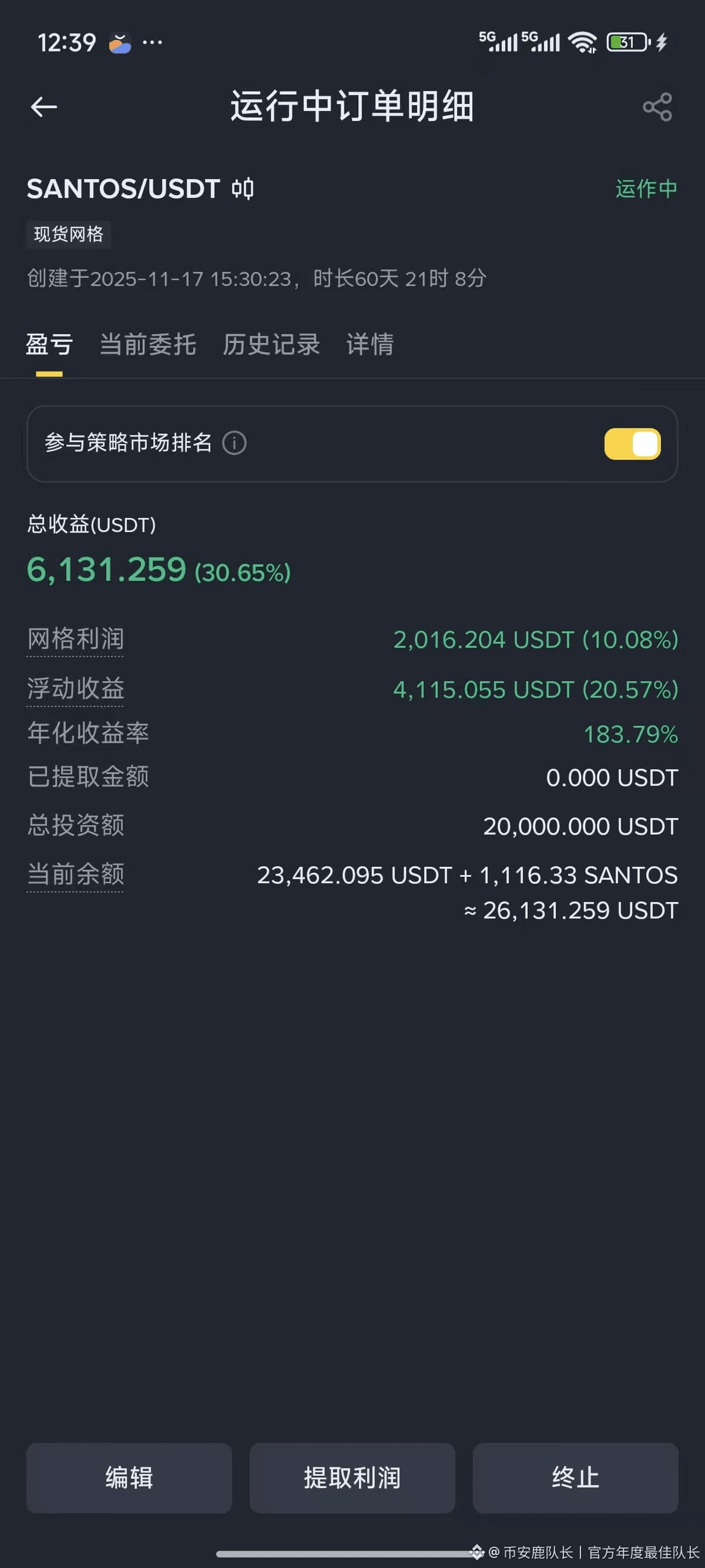This screenshot has width=705, height=1568.
Task: Open the candlestick chart icon beside SANTOS/USDT
Action: pos(243,189)
